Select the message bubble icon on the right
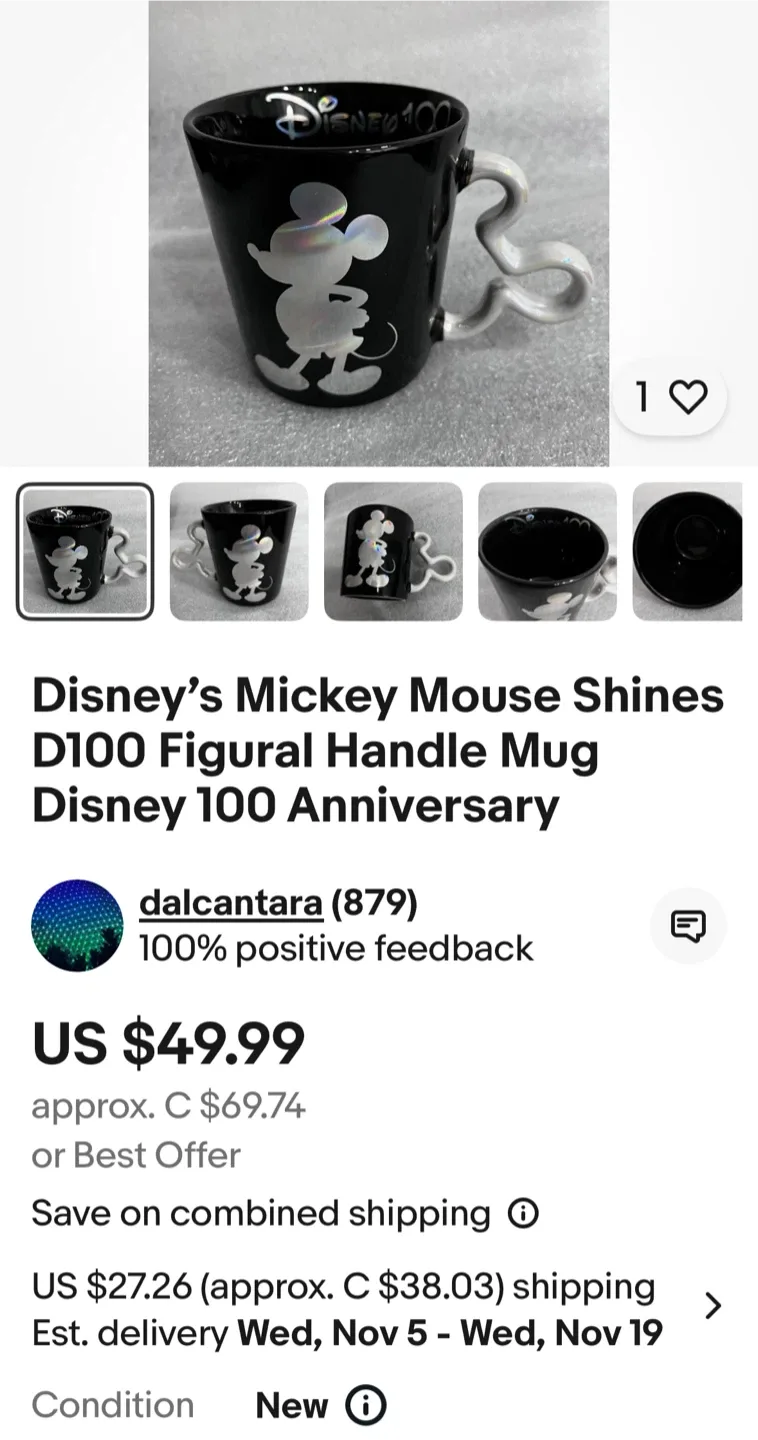Screen dimensions: 758x1440 [688, 925]
